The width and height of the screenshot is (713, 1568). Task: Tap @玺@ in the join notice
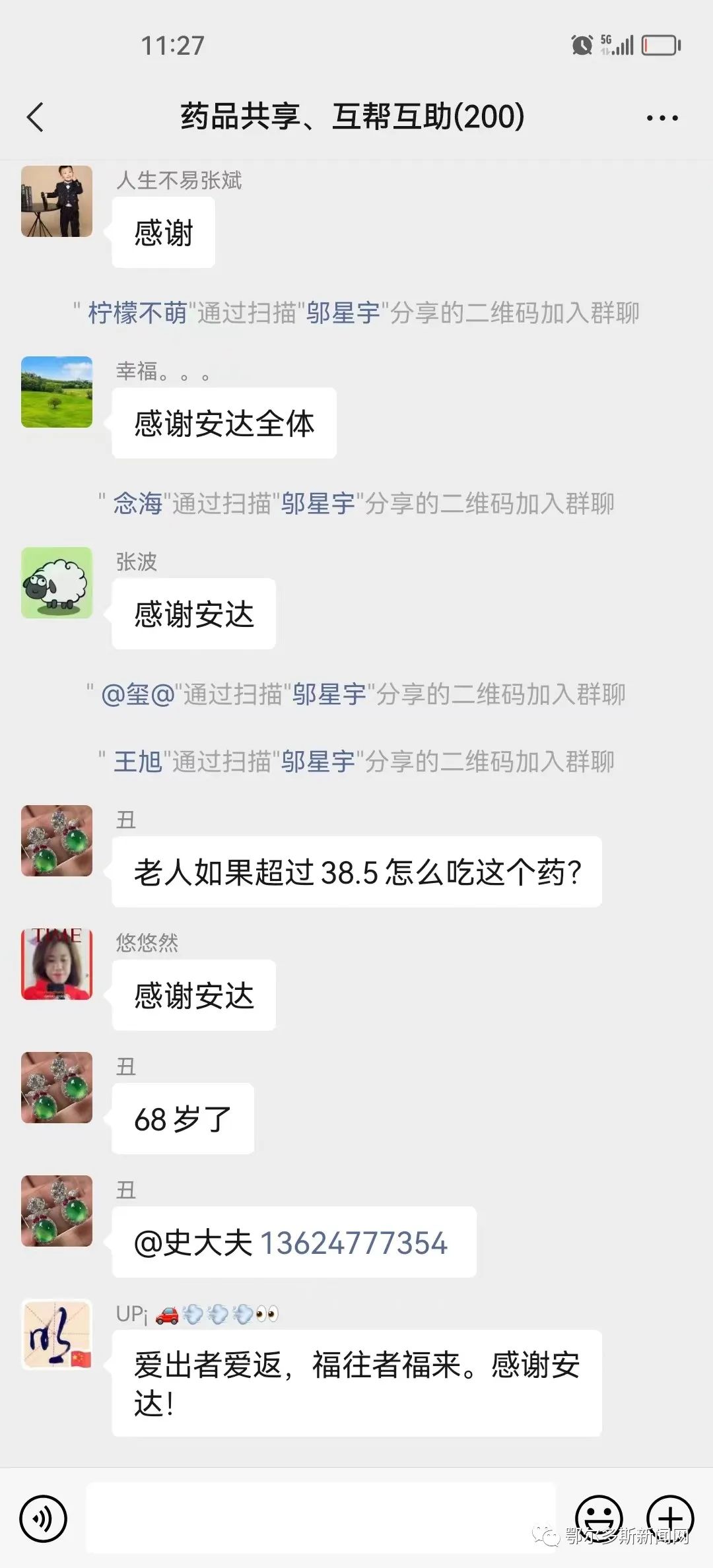point(137,694)
